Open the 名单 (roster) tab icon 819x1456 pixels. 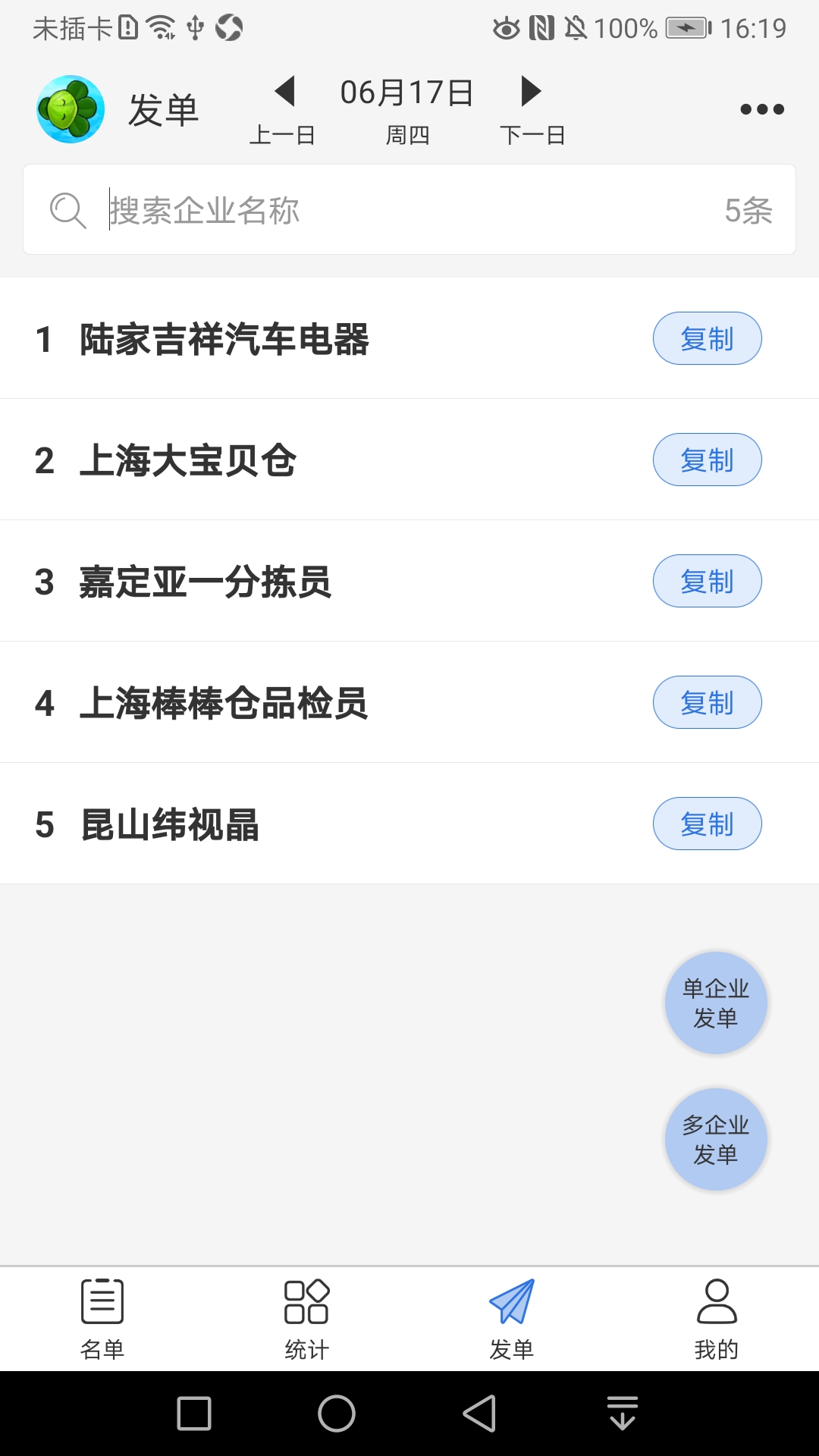(102, 1301)
